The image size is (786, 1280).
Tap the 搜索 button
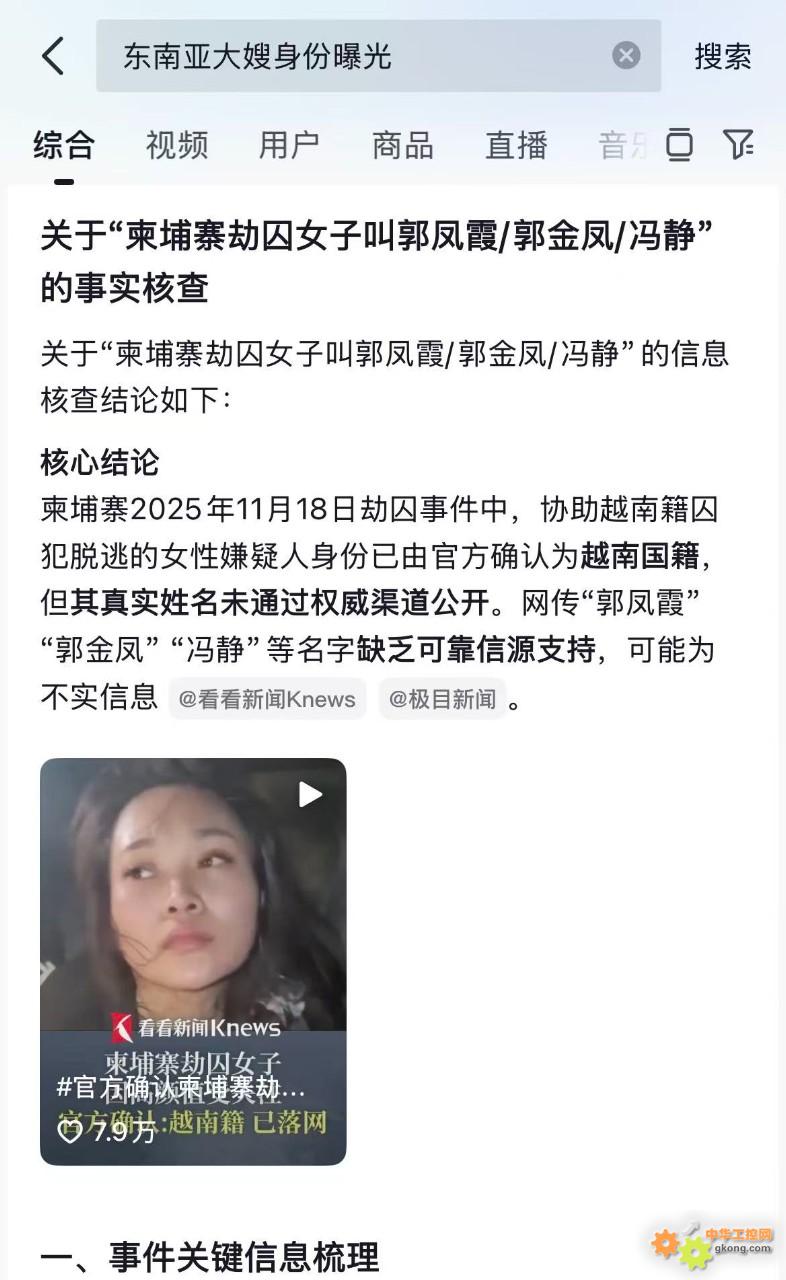[x=722, y=56]
